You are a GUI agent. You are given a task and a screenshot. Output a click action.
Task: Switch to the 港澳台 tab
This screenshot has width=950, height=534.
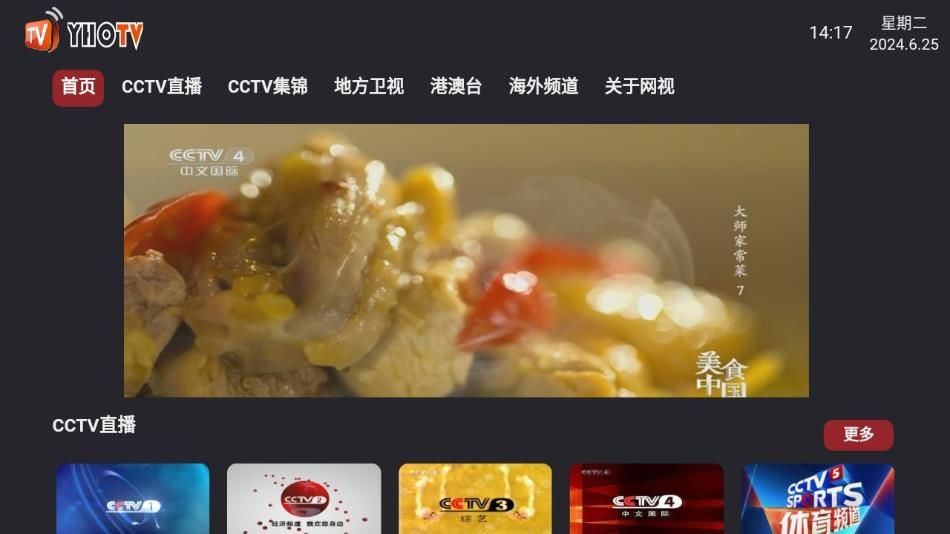[x=456, y=87]
